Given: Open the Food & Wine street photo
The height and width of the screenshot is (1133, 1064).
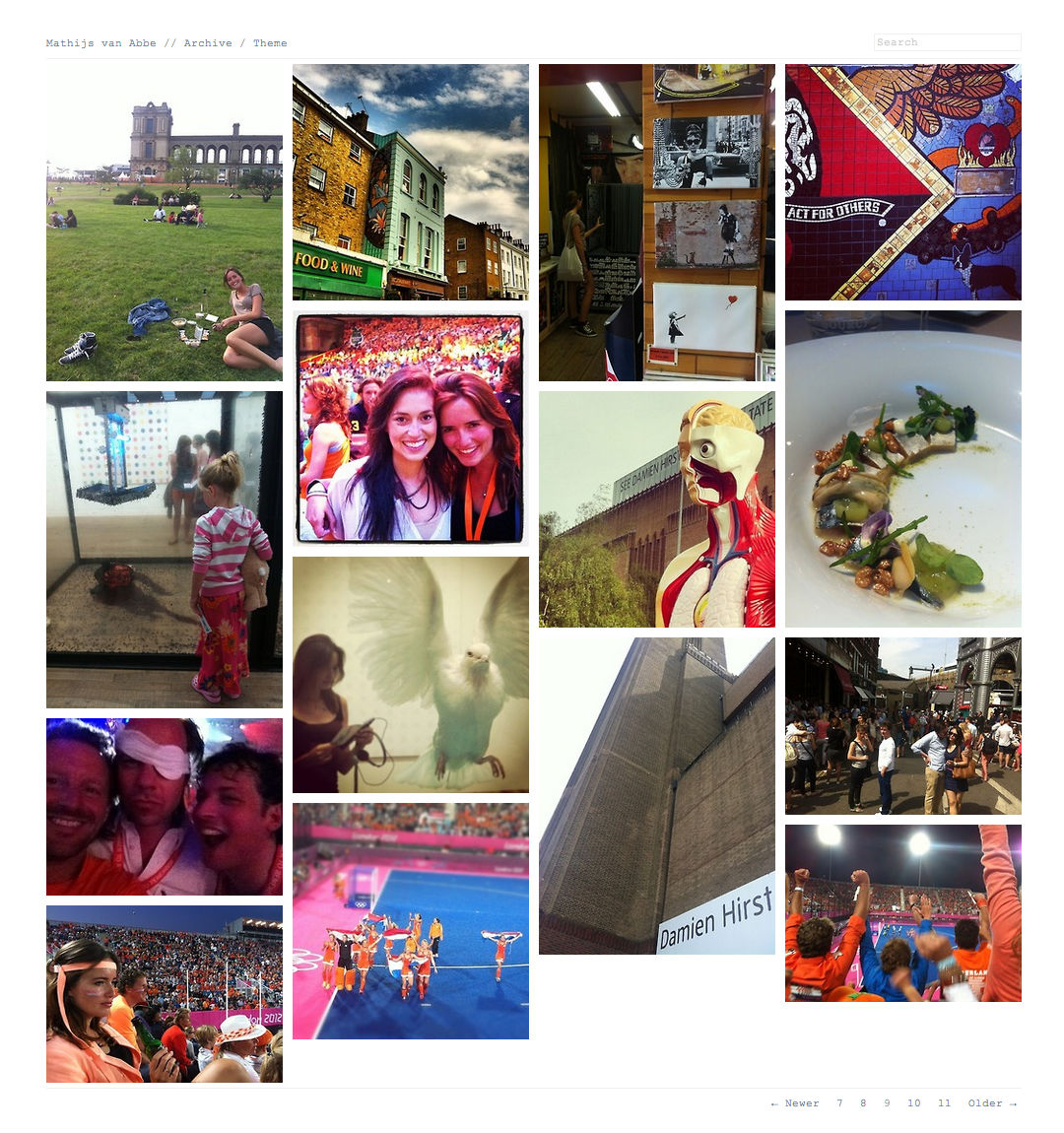Looking at the screenshot, I should tap(410, 182).
